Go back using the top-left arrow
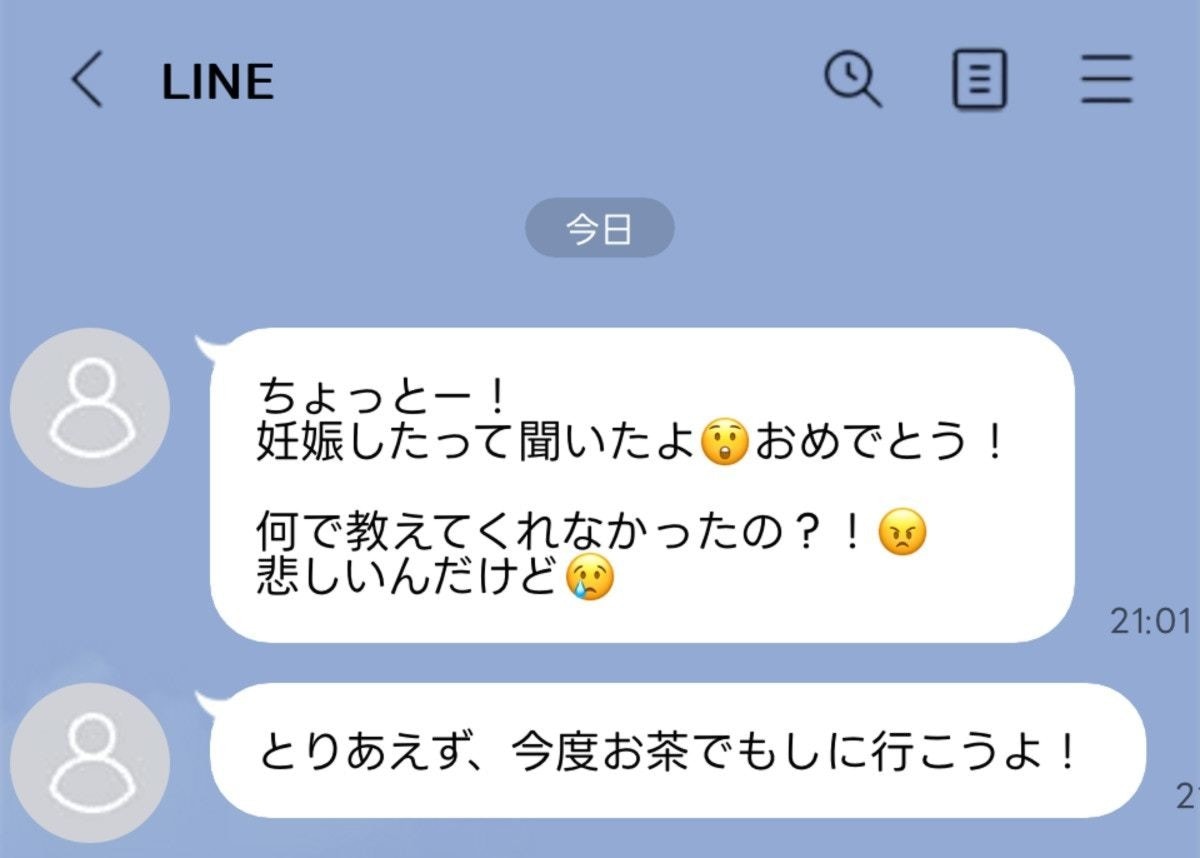The image size is (1200, 858). 87,80
